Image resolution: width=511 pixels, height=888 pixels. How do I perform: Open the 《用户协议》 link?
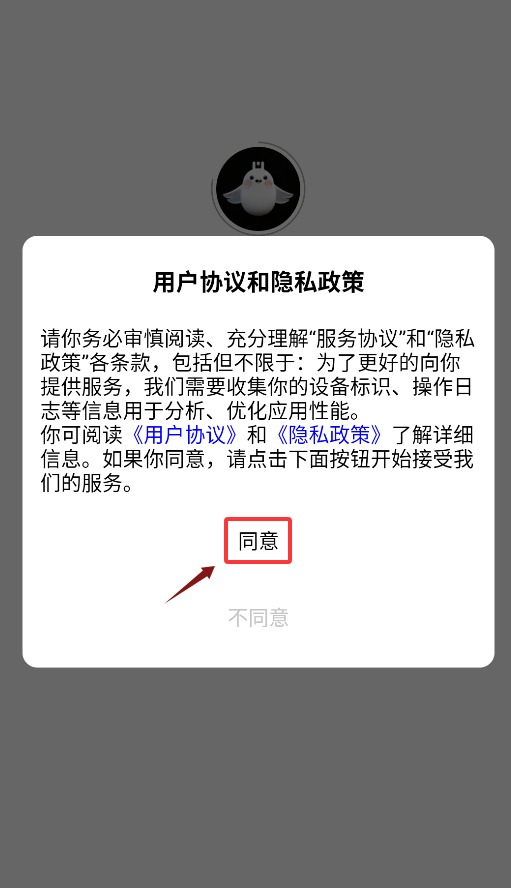tap(185, 435)
